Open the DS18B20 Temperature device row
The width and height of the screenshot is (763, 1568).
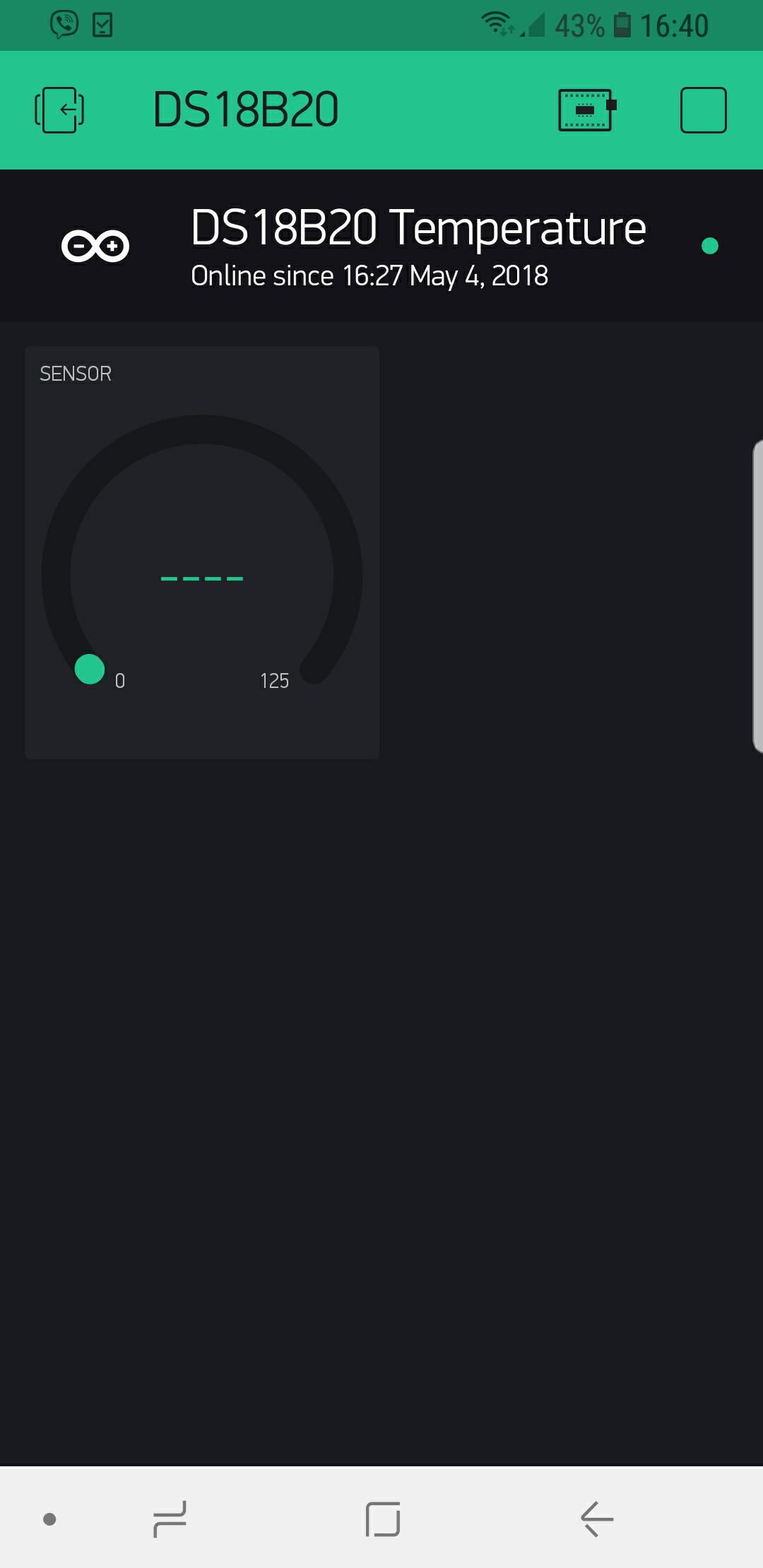tap(381, 246)
